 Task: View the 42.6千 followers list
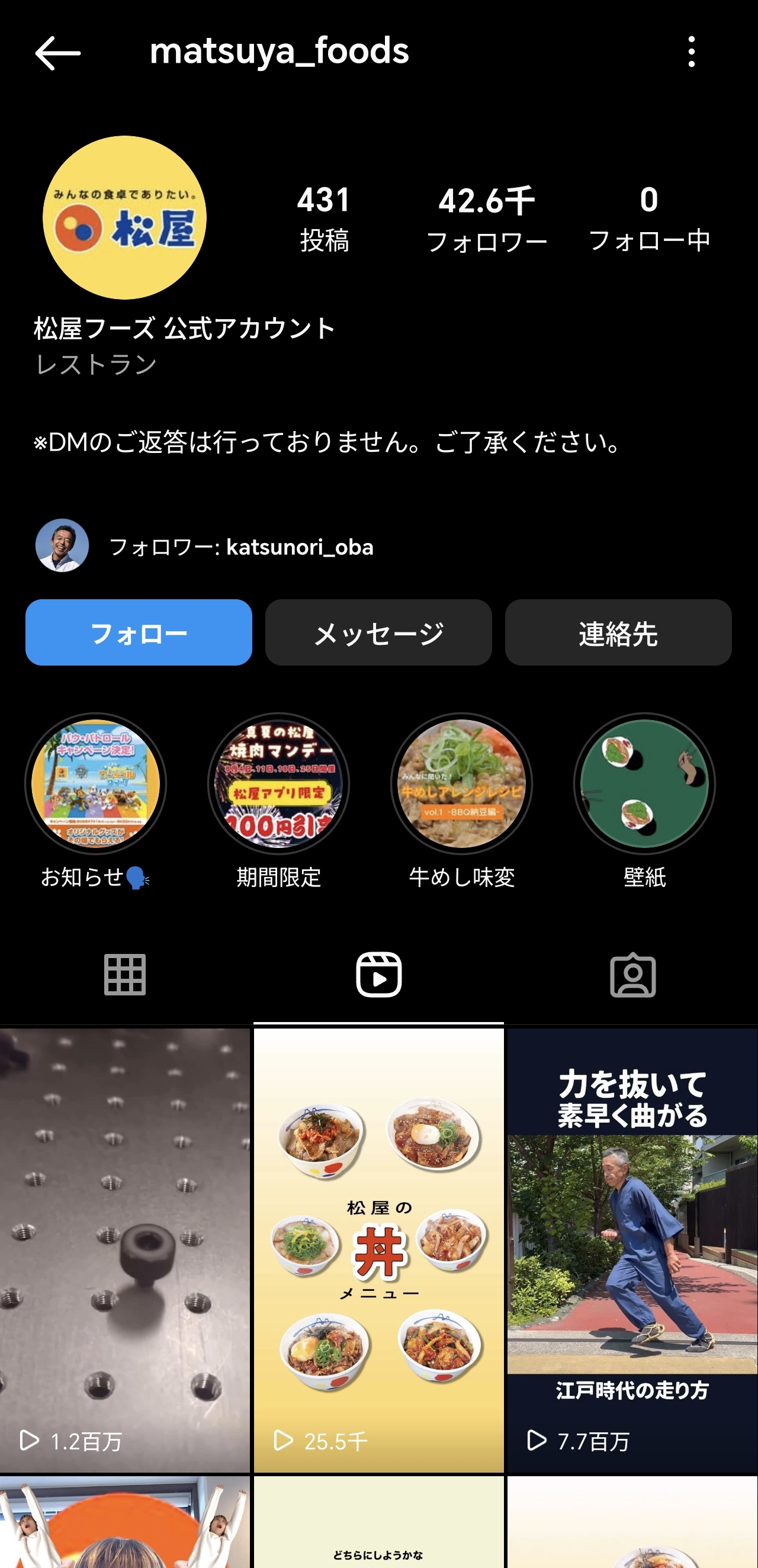pyautogui.click(x=486, y=219)
